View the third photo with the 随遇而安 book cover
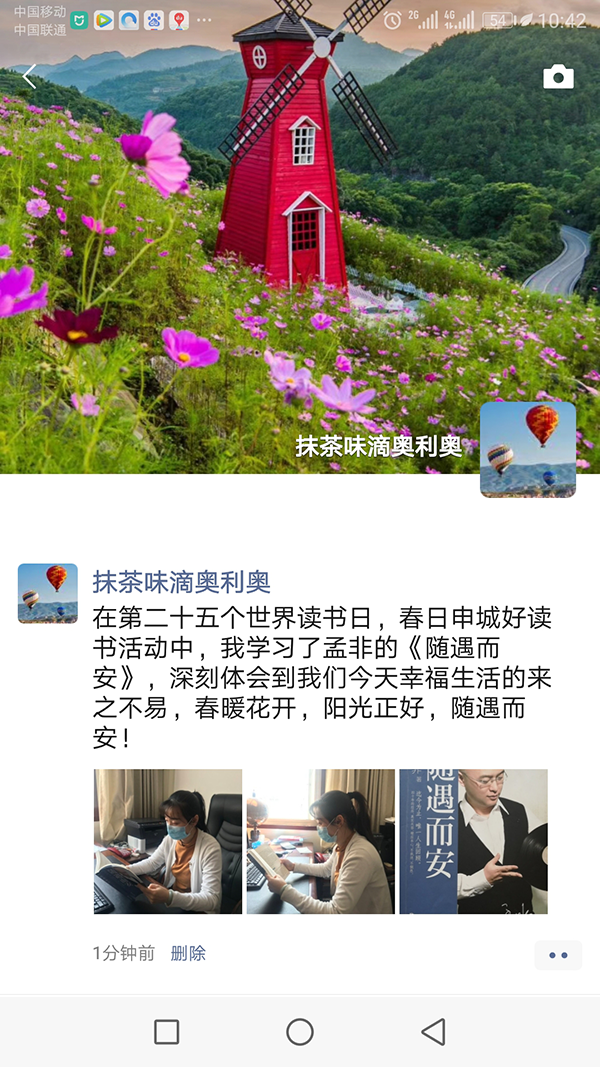Image resolution: width=600 pixels, height=1067 pixels. [x=473, y=841]
